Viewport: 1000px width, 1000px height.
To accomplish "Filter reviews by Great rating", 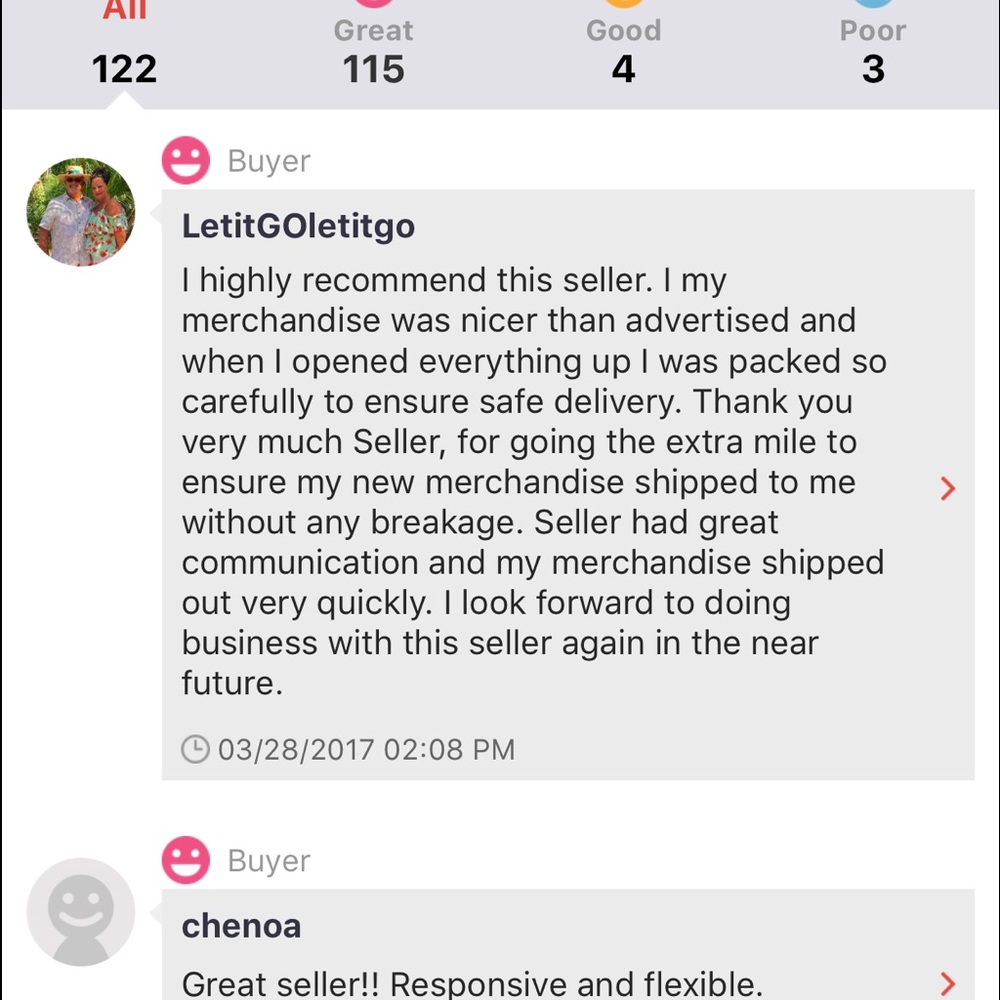I will (373, 50).
